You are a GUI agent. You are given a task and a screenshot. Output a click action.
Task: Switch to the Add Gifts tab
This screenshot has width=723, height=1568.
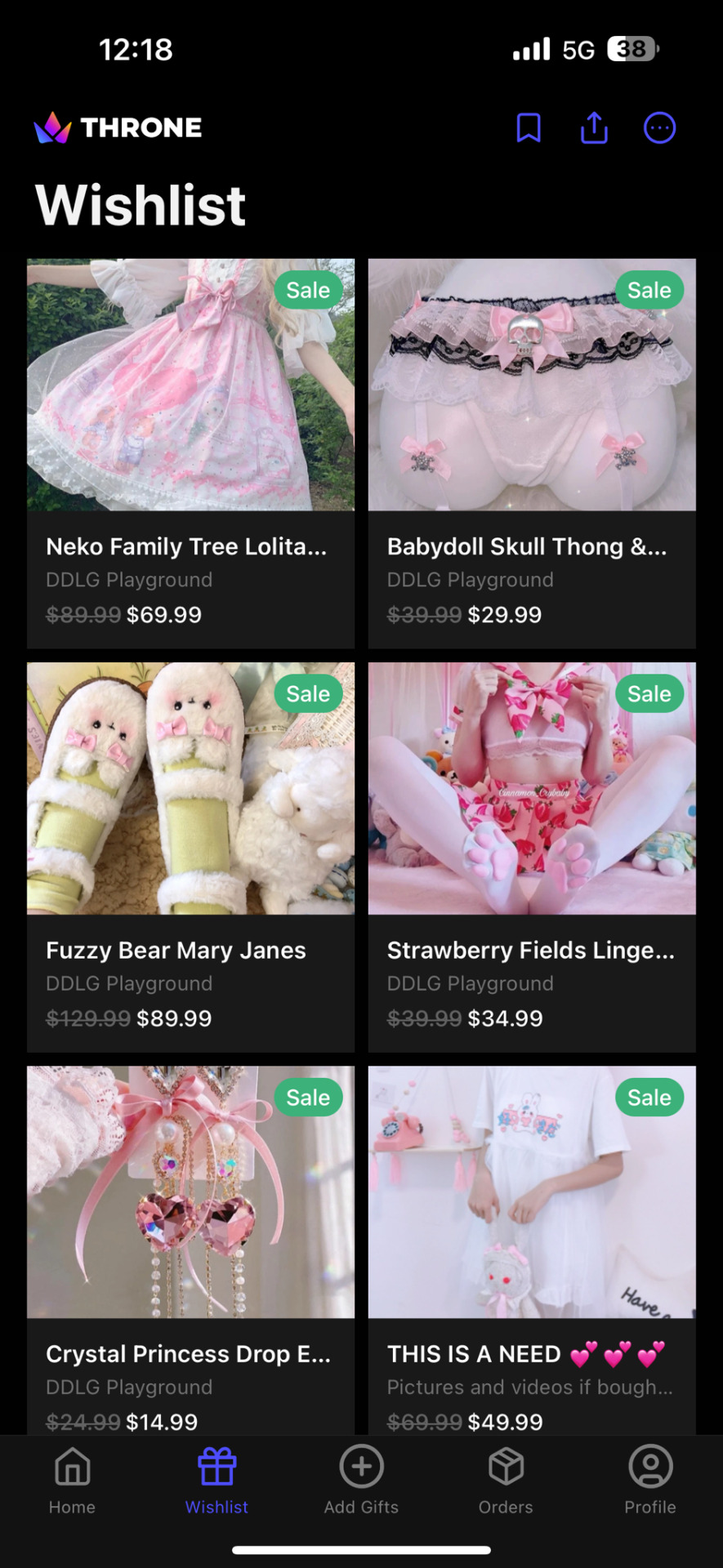coord(361,1480)
